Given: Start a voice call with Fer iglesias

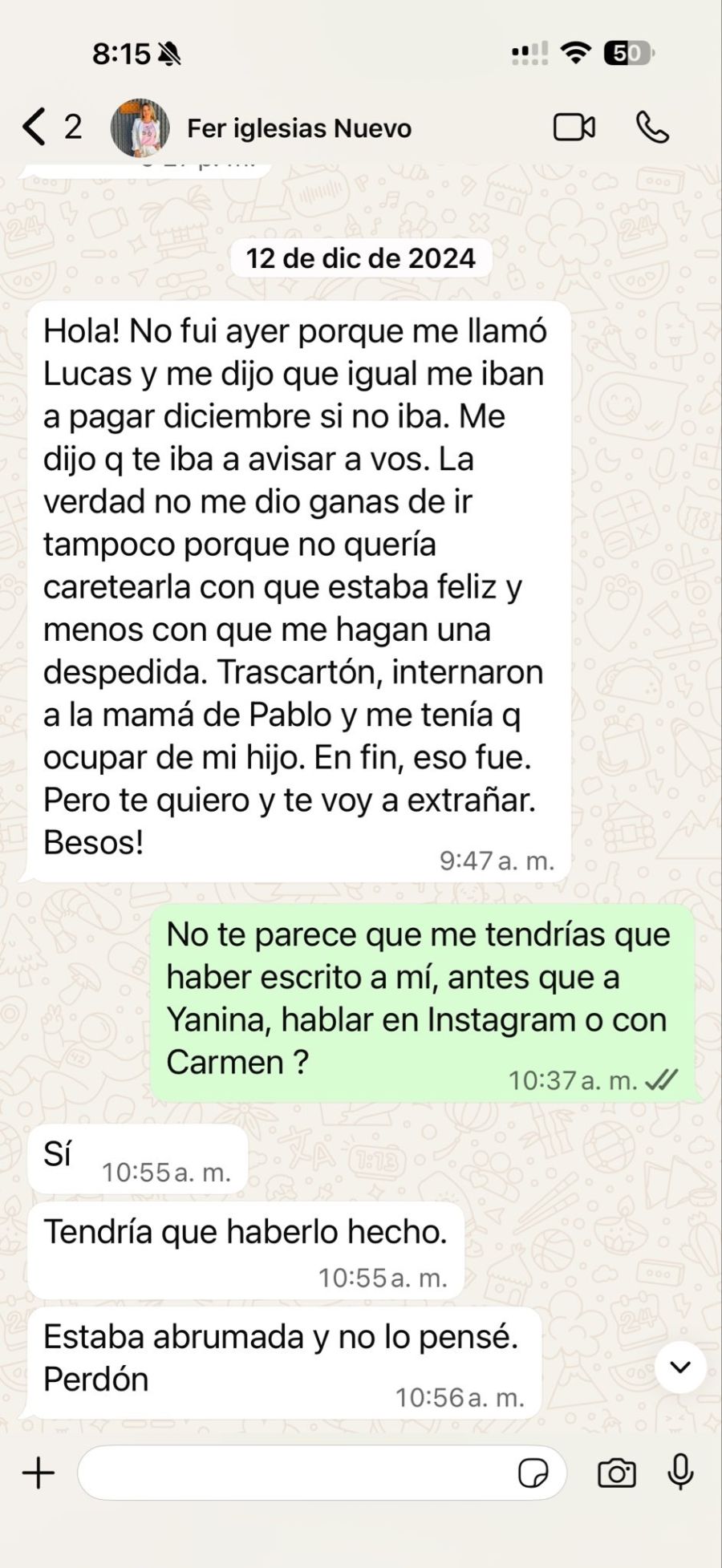Looking at the screenshot, I should tap(652, 128).
